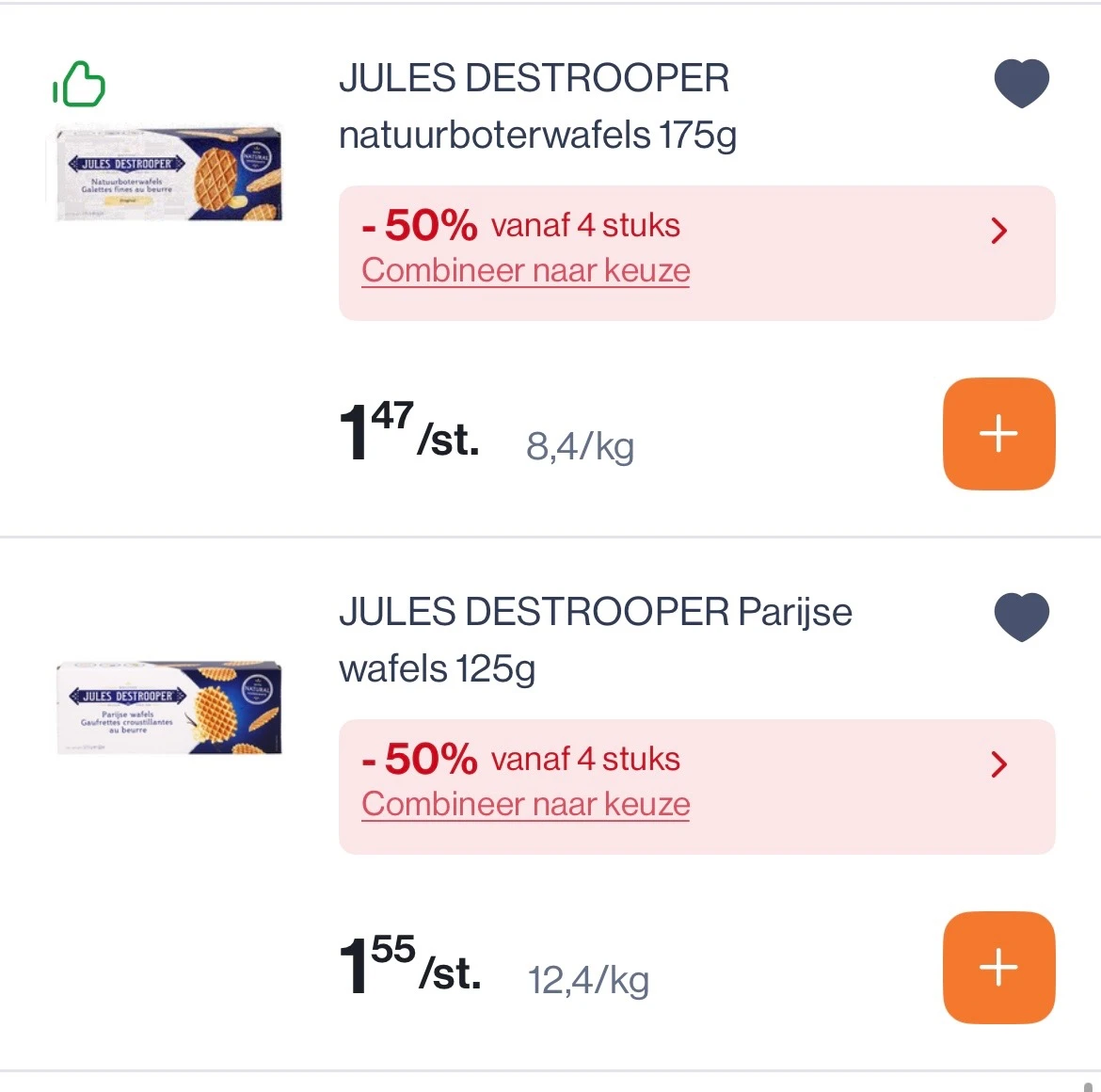Expand the -50% promo arrow on Parijse wafels
This screenshot has height=1092, width=1101.
pos(999,764)
